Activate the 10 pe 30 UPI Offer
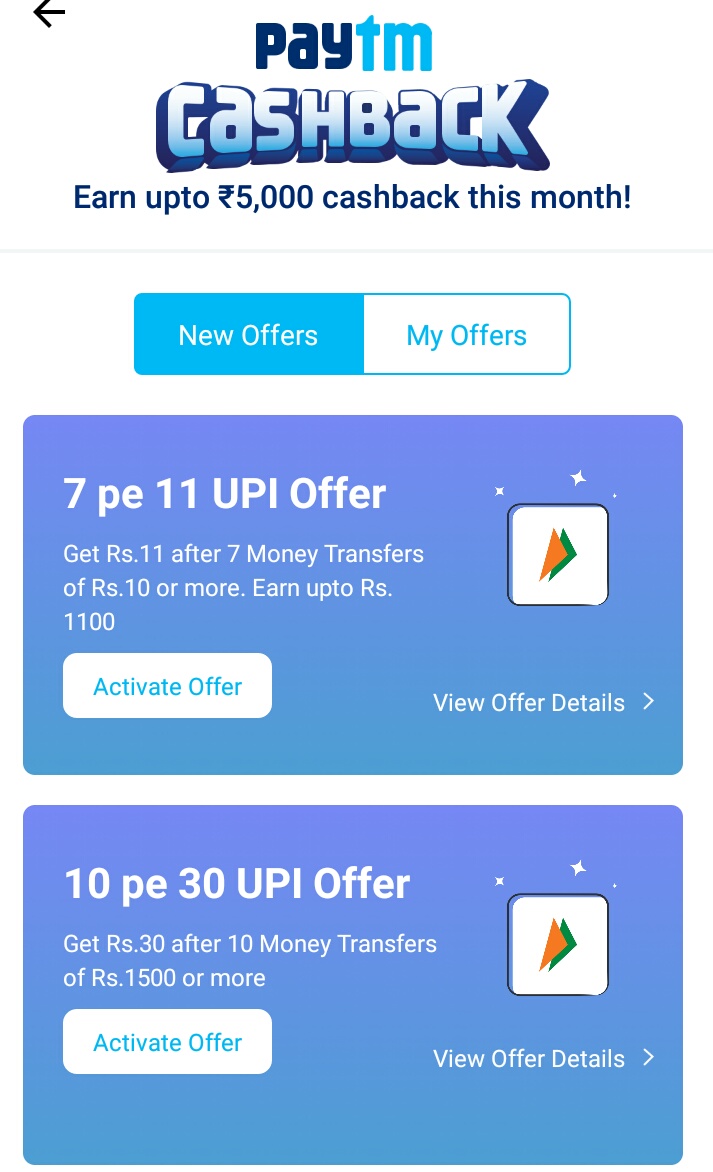The width and height of the screenshot is (713, 1172). (x=167, y=1042)
